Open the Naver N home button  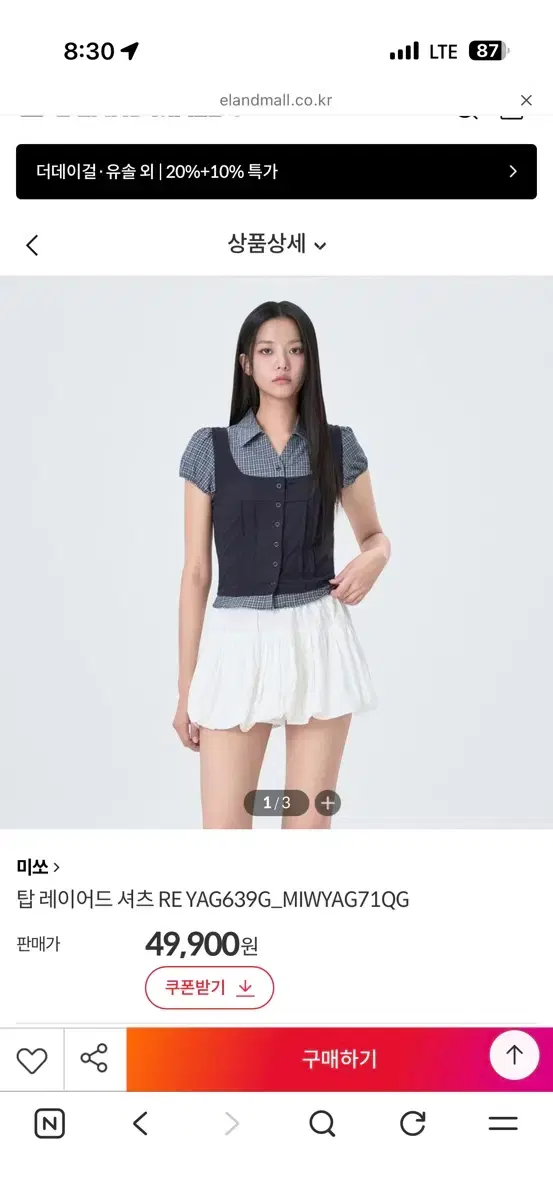tap(49, 1124)
